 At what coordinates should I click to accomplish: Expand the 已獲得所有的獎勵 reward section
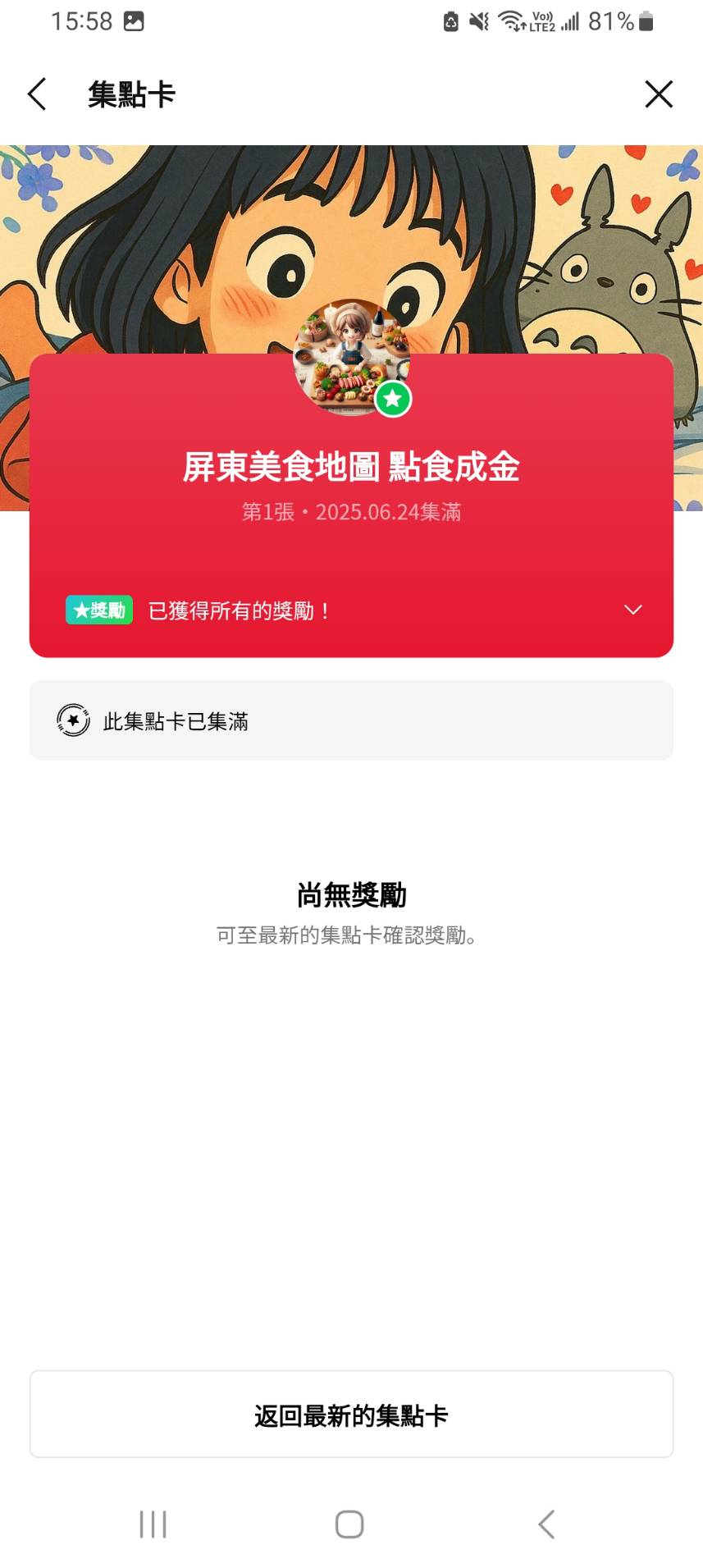[x=632, y=610]
